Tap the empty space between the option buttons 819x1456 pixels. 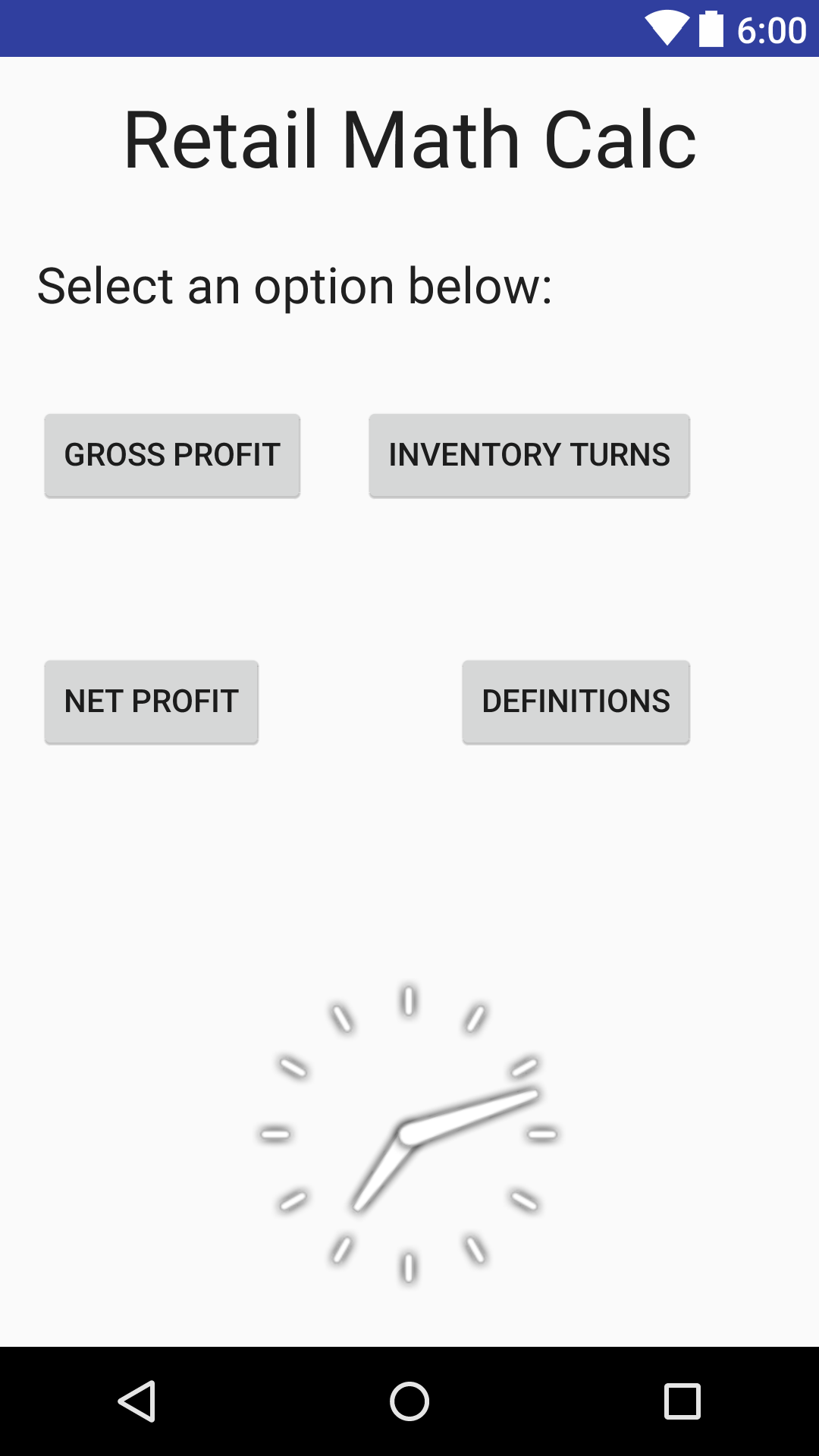[x=409, y=576]
